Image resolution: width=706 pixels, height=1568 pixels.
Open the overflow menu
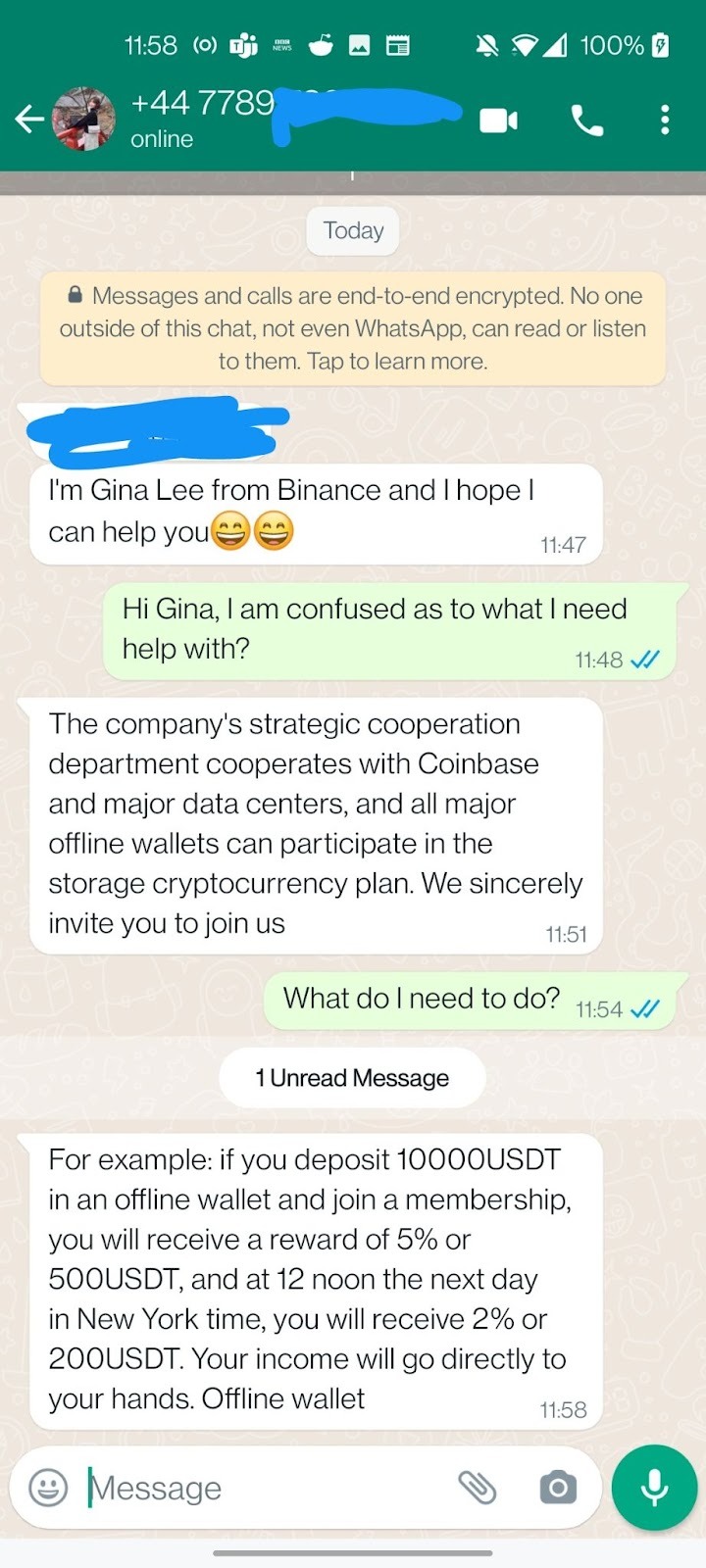pyautogui.click(x=665, y=121)
